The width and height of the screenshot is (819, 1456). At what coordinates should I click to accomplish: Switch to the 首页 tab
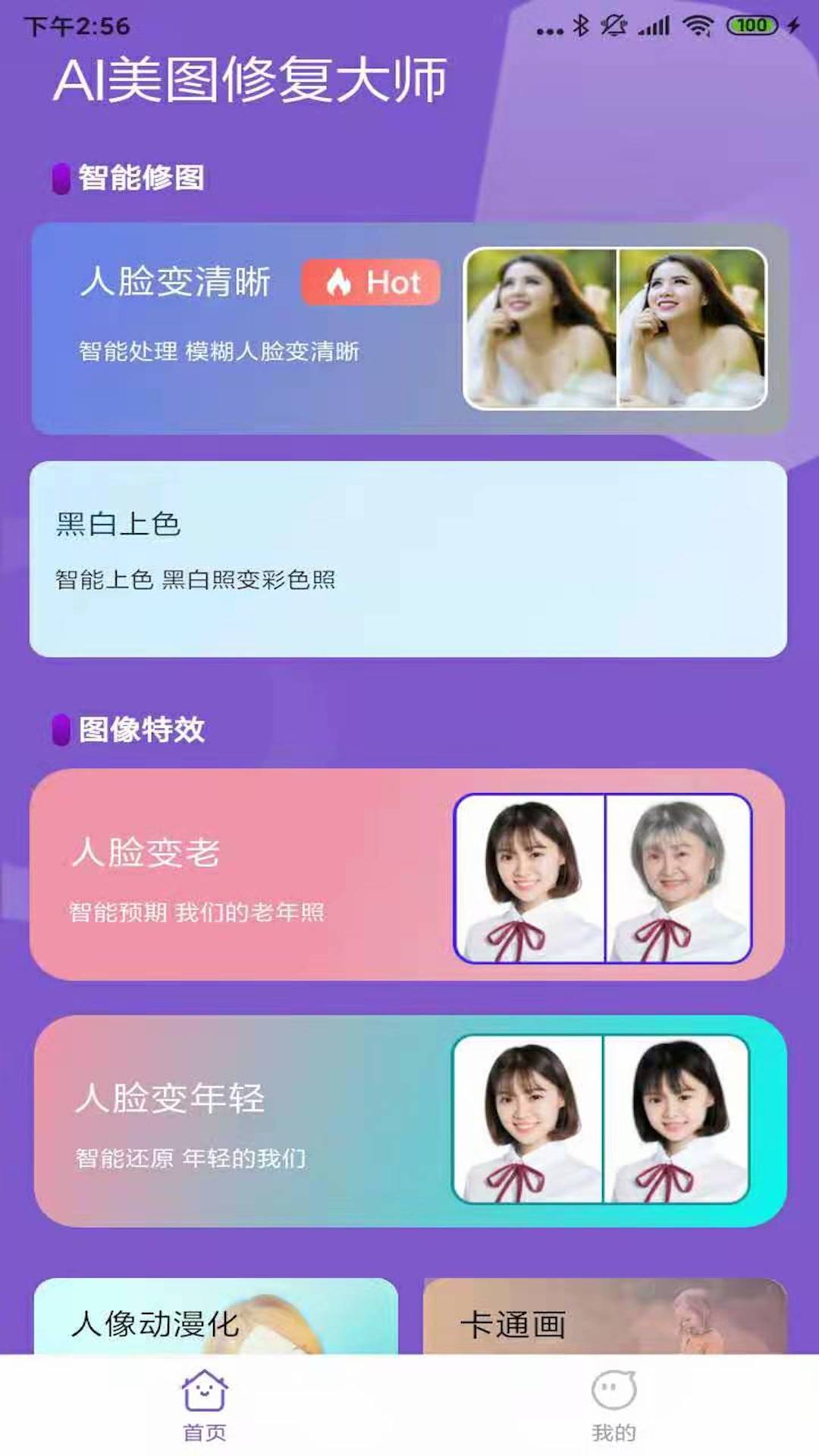[x=206, y=1410]
